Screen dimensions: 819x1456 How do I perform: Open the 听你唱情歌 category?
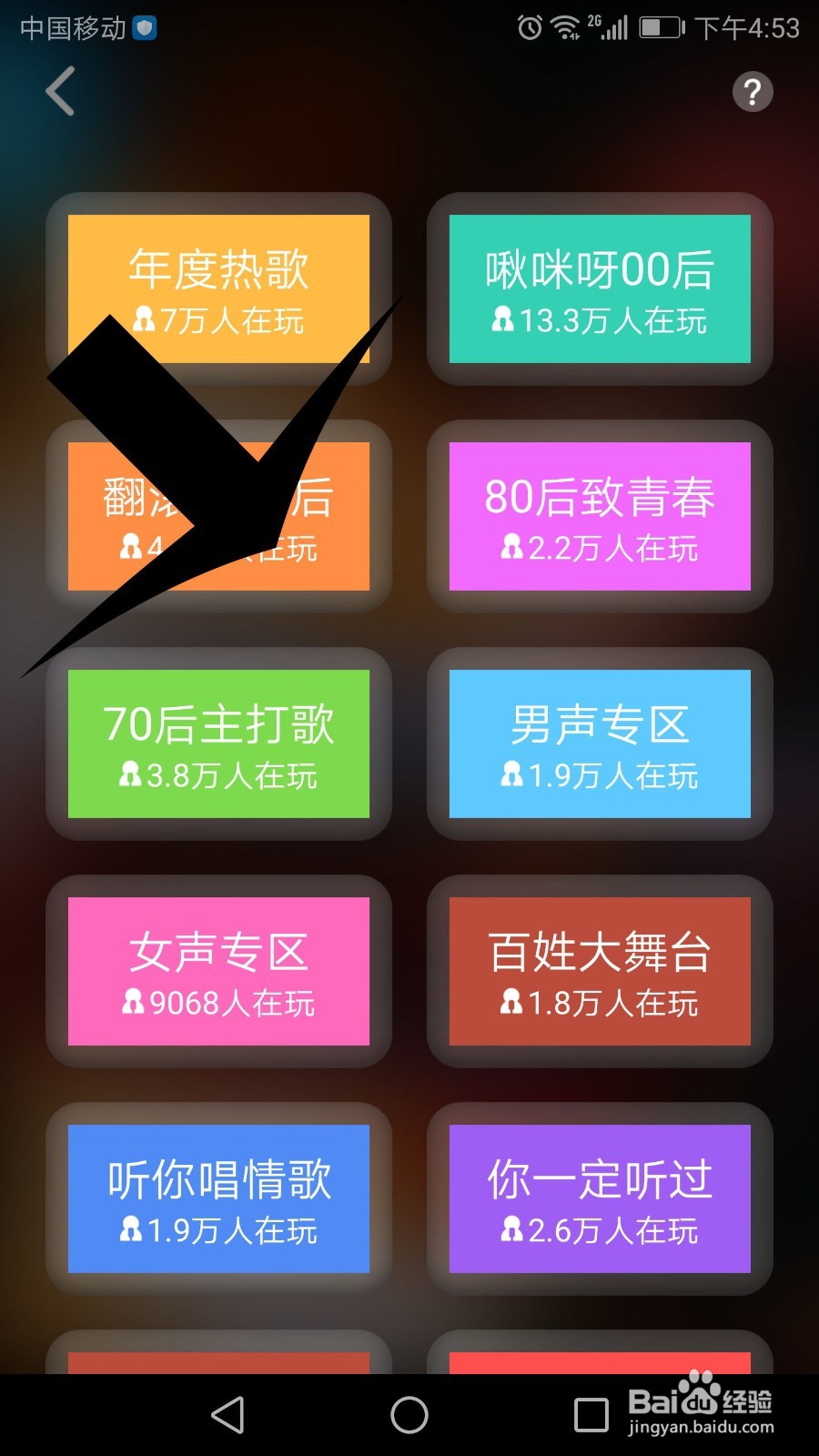pyautogui.click(x=218, y=1199)
